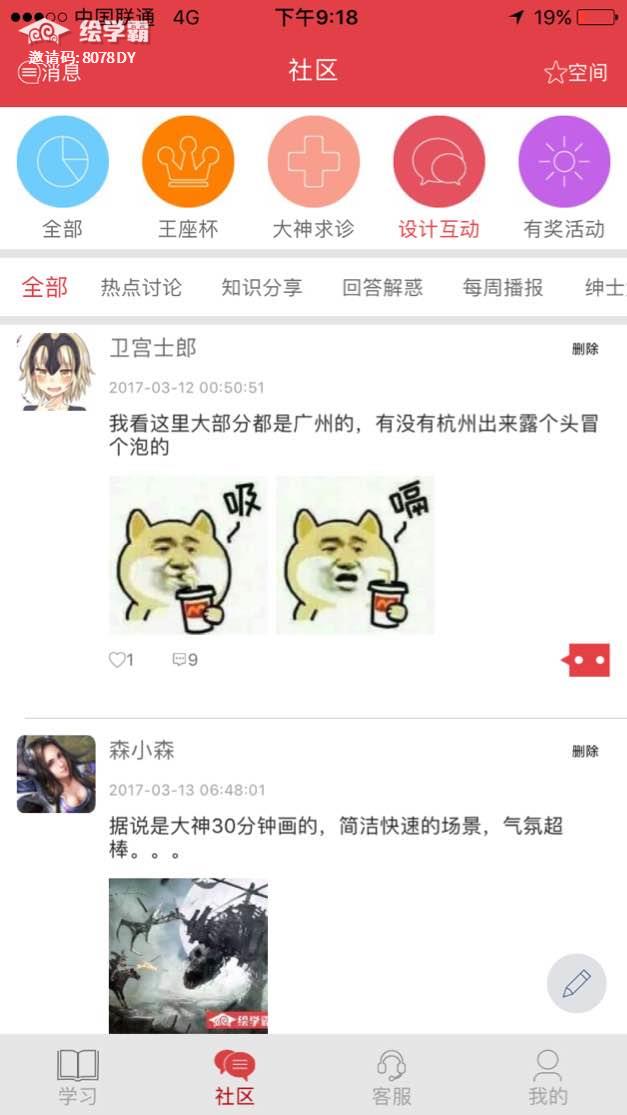Tap 删除 on 森小森's post
This screenshot has width=627, height=1115.
585,751
